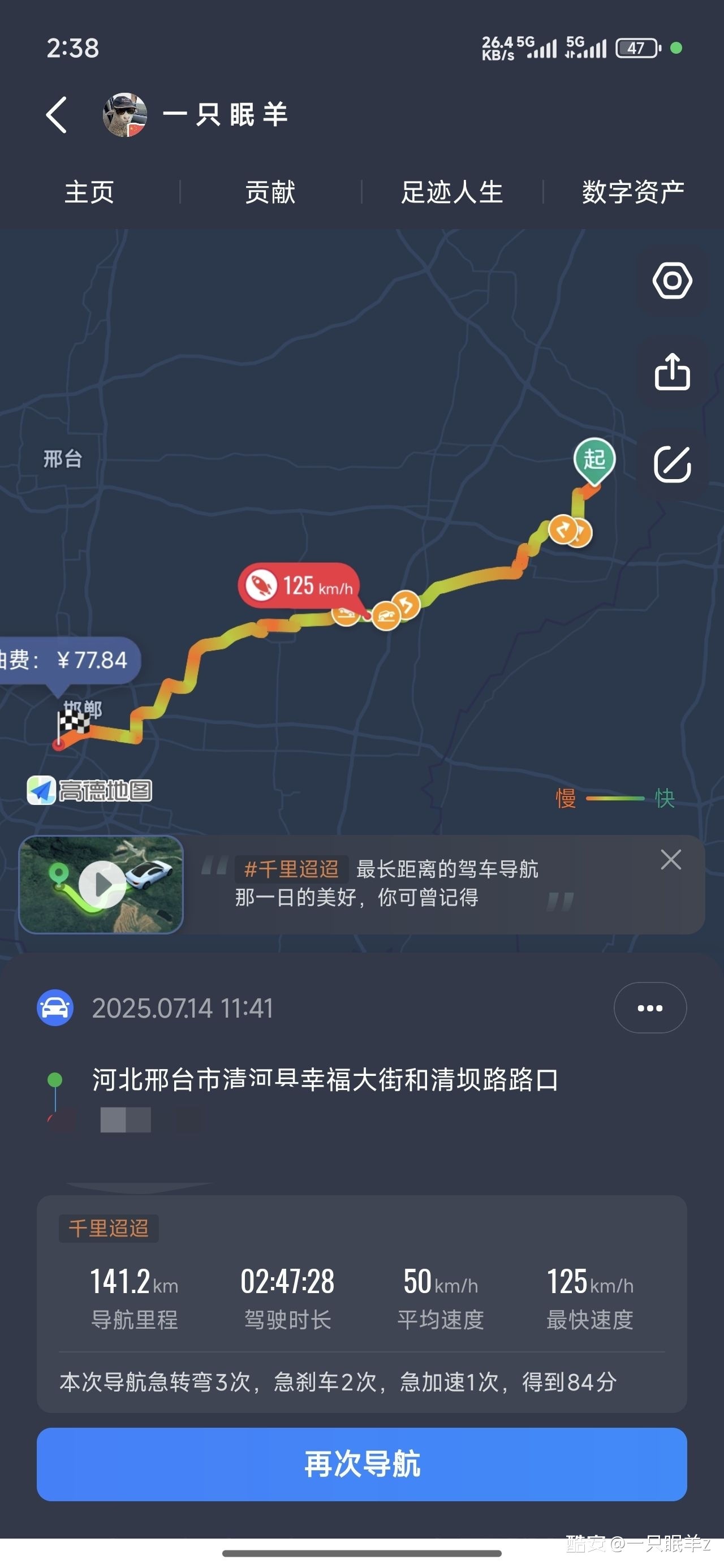This screenshot has height=1568, width=724.
Task: Switch to the 主页 tab
Action: [89, 192]
